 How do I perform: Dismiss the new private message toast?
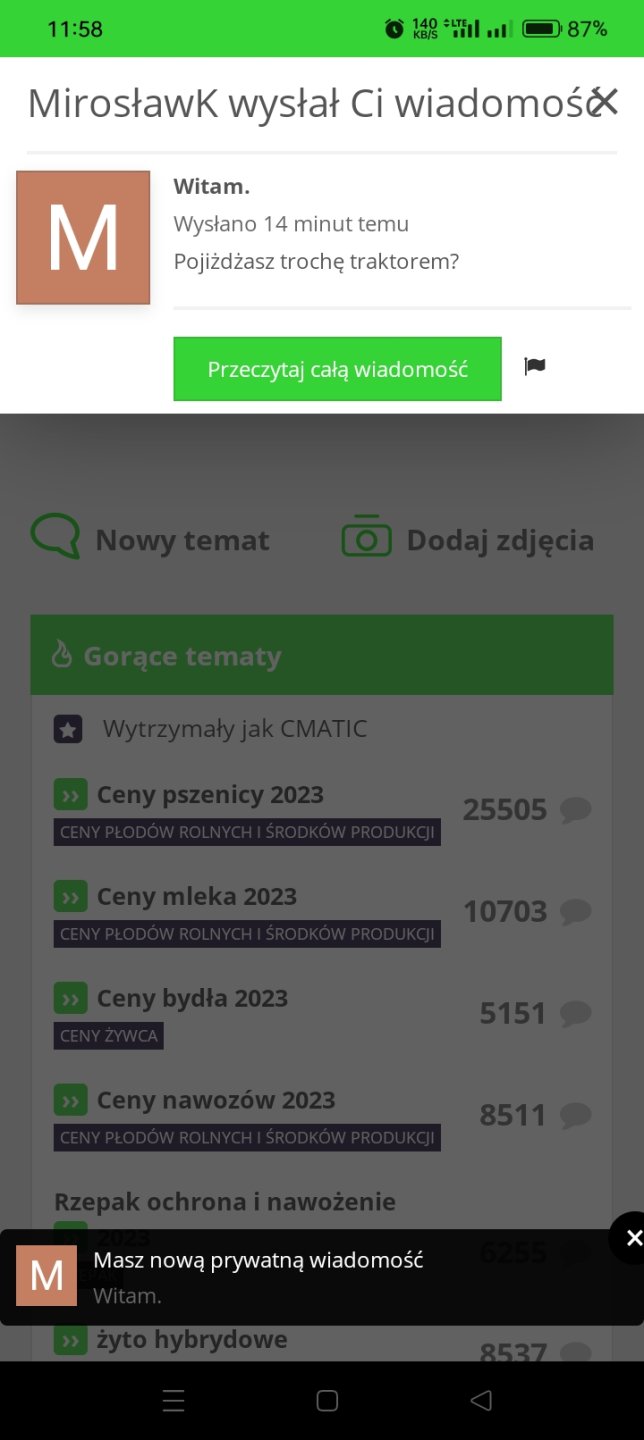click(632, 1238)
